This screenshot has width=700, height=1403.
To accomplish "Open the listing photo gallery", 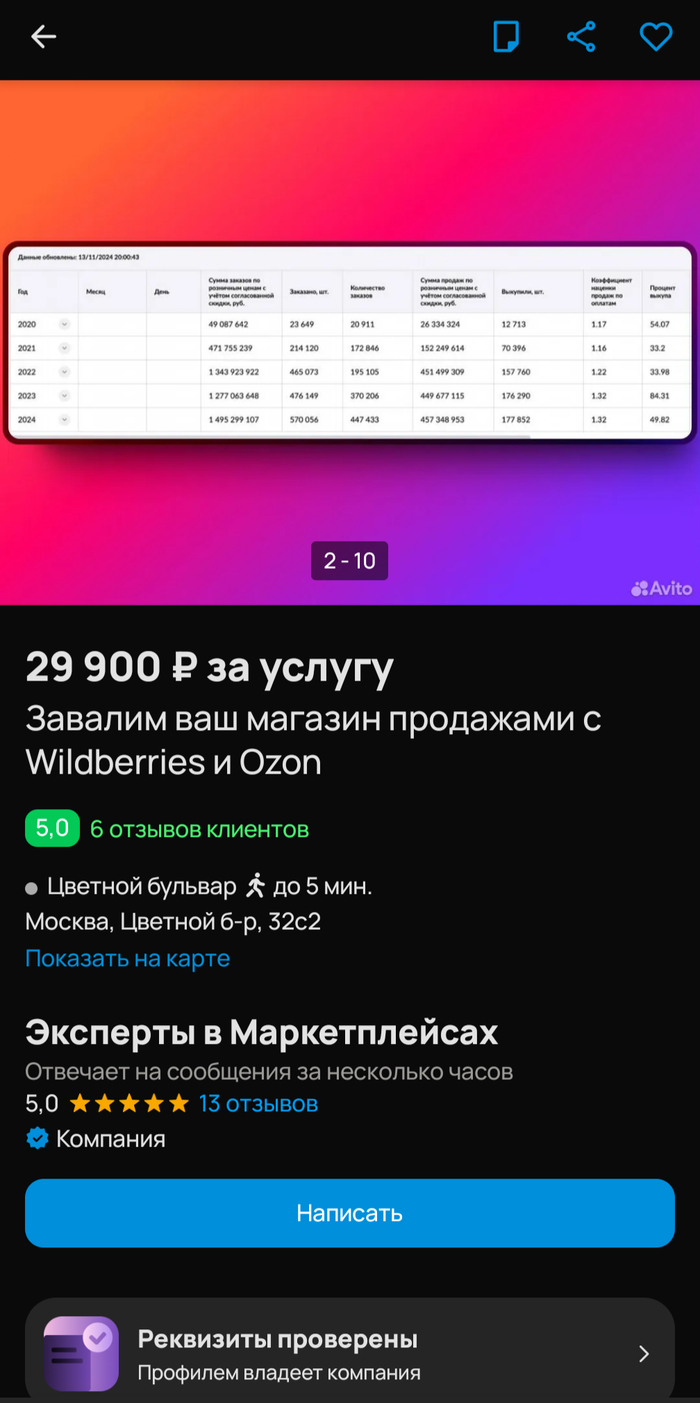I will point(350,342).
